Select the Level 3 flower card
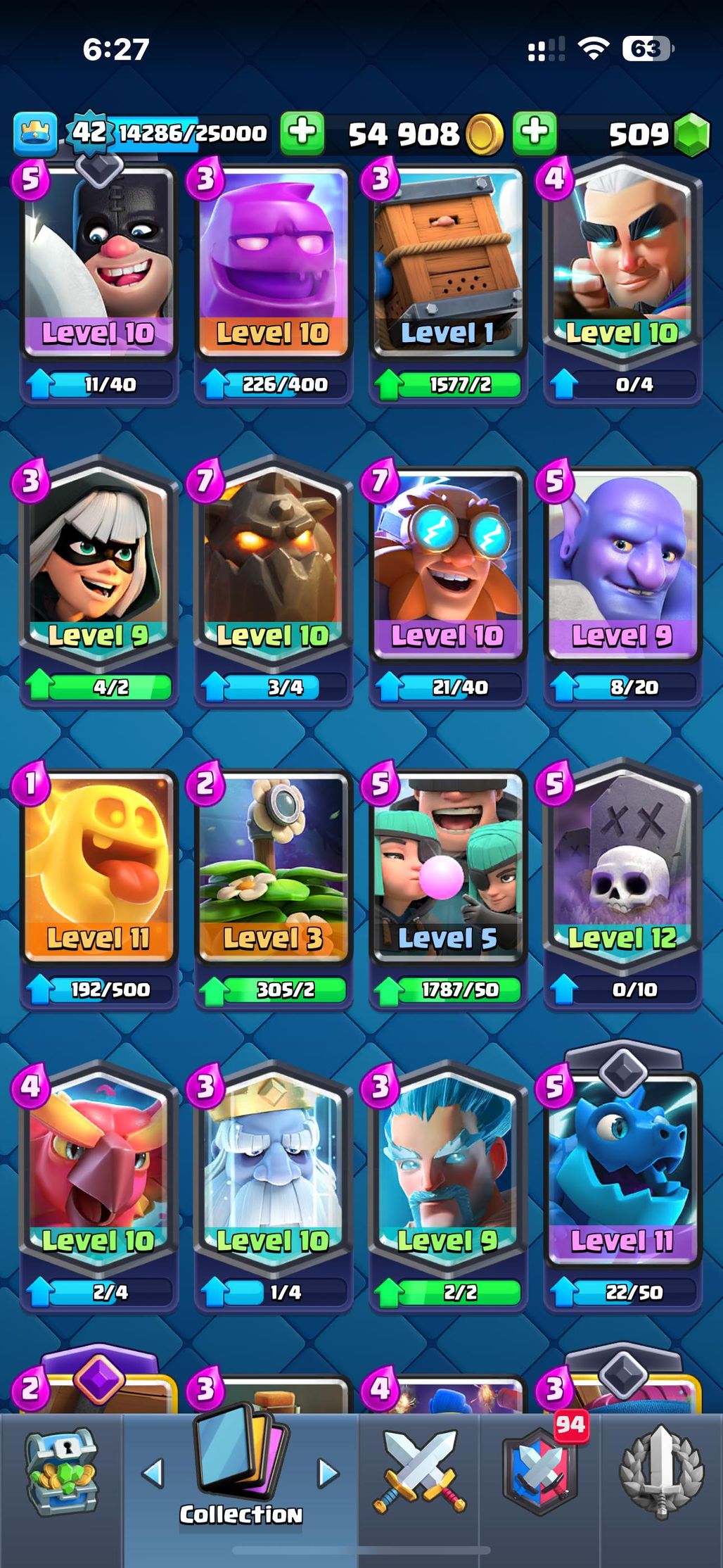This screenshot has width=723, height=1568. pyautogui.click(x=273, y=867)
